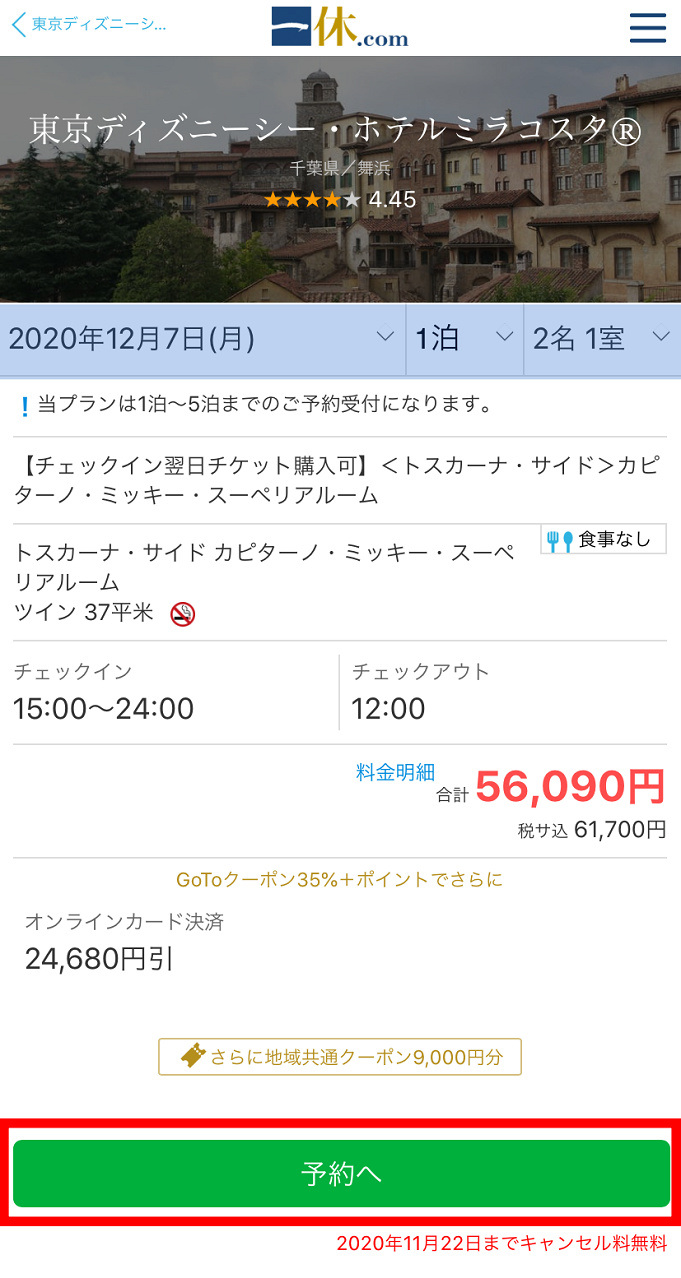681x1278 pixels.
Task: View the 料金明細 price breakdown
Action: pyautogui.click(x=395, y=772)
